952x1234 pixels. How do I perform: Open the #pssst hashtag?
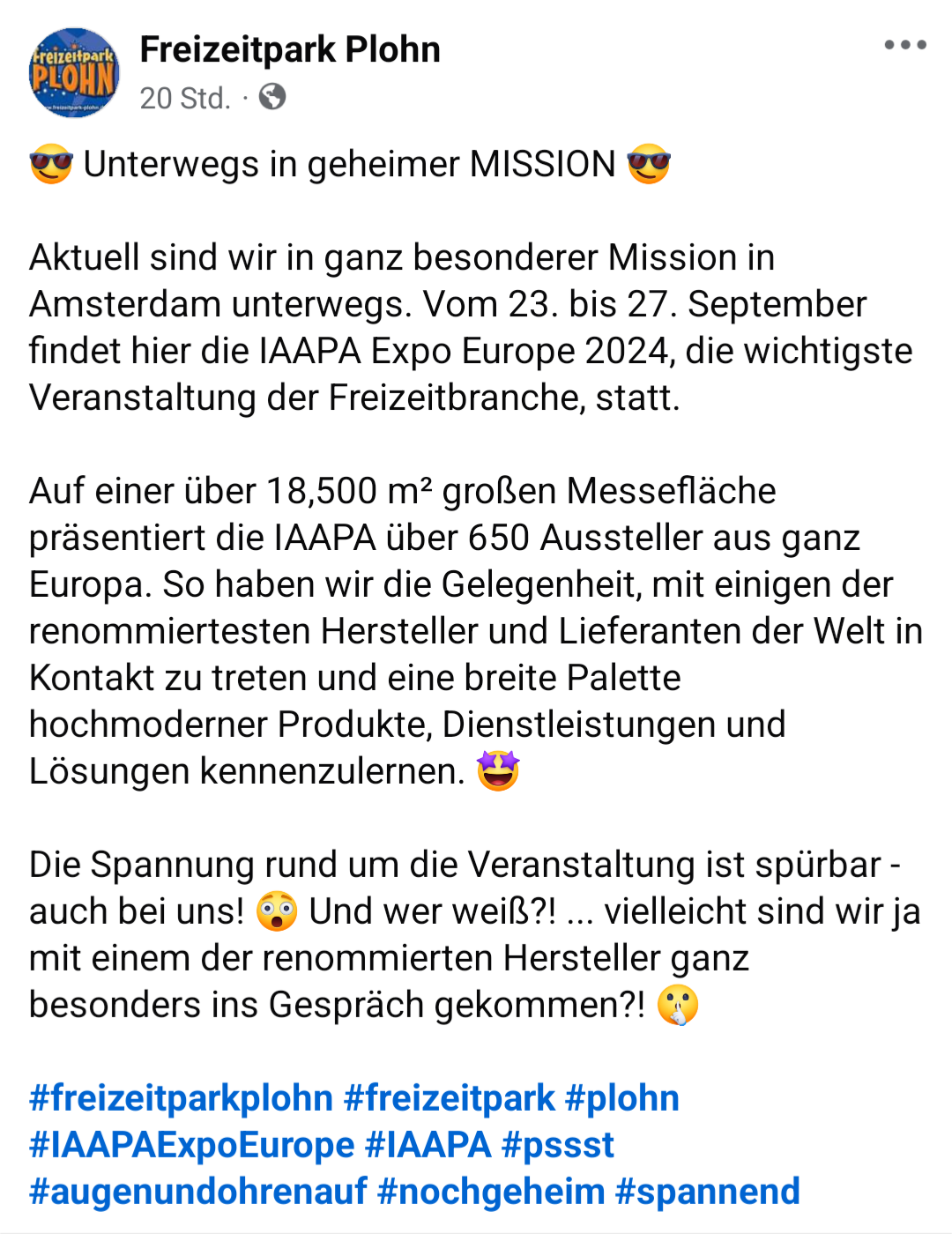pyautogui.click(x=557, y=1145)
